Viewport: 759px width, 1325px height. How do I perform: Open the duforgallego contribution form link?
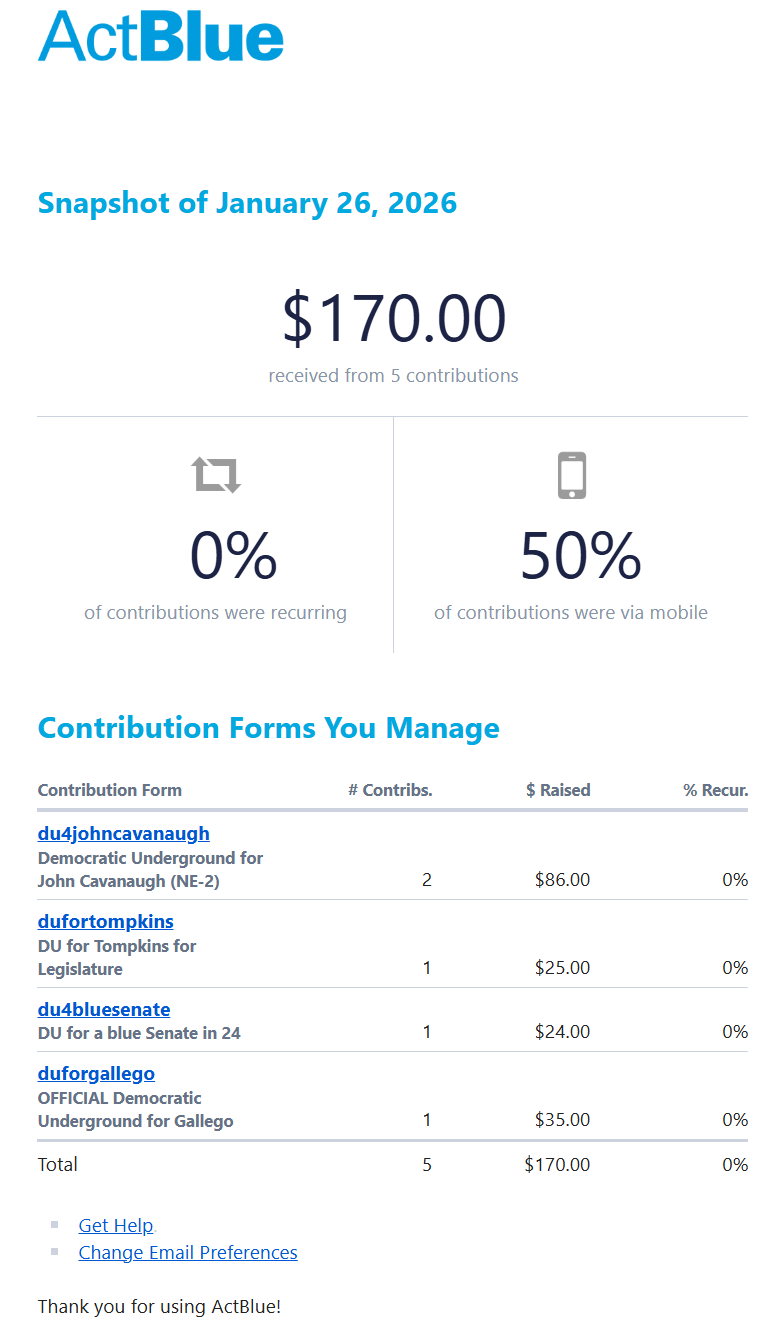(96, 1073)
